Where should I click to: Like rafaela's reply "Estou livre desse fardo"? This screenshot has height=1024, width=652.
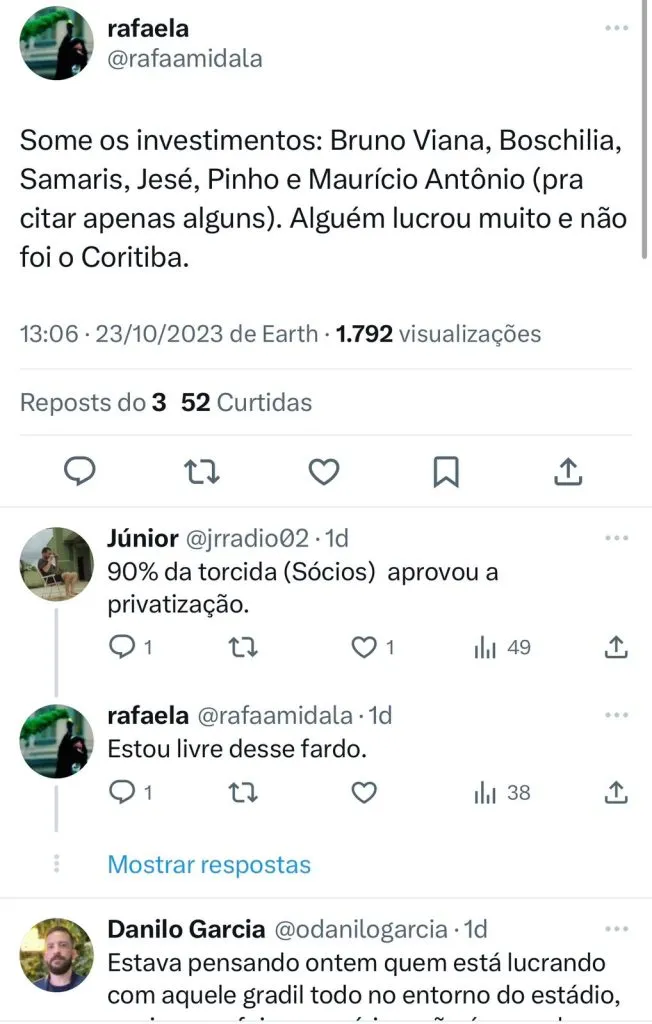tap(364, 793)
